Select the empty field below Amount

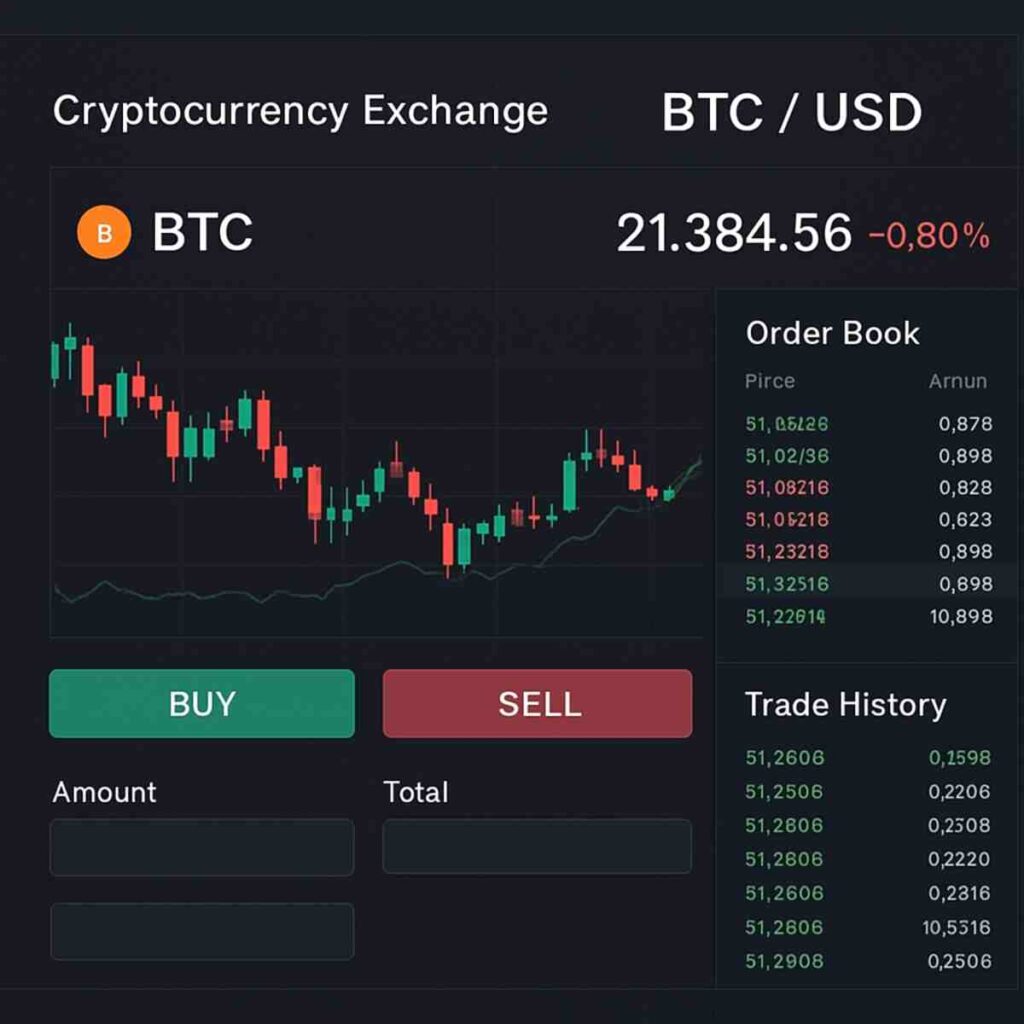point(202,931)
